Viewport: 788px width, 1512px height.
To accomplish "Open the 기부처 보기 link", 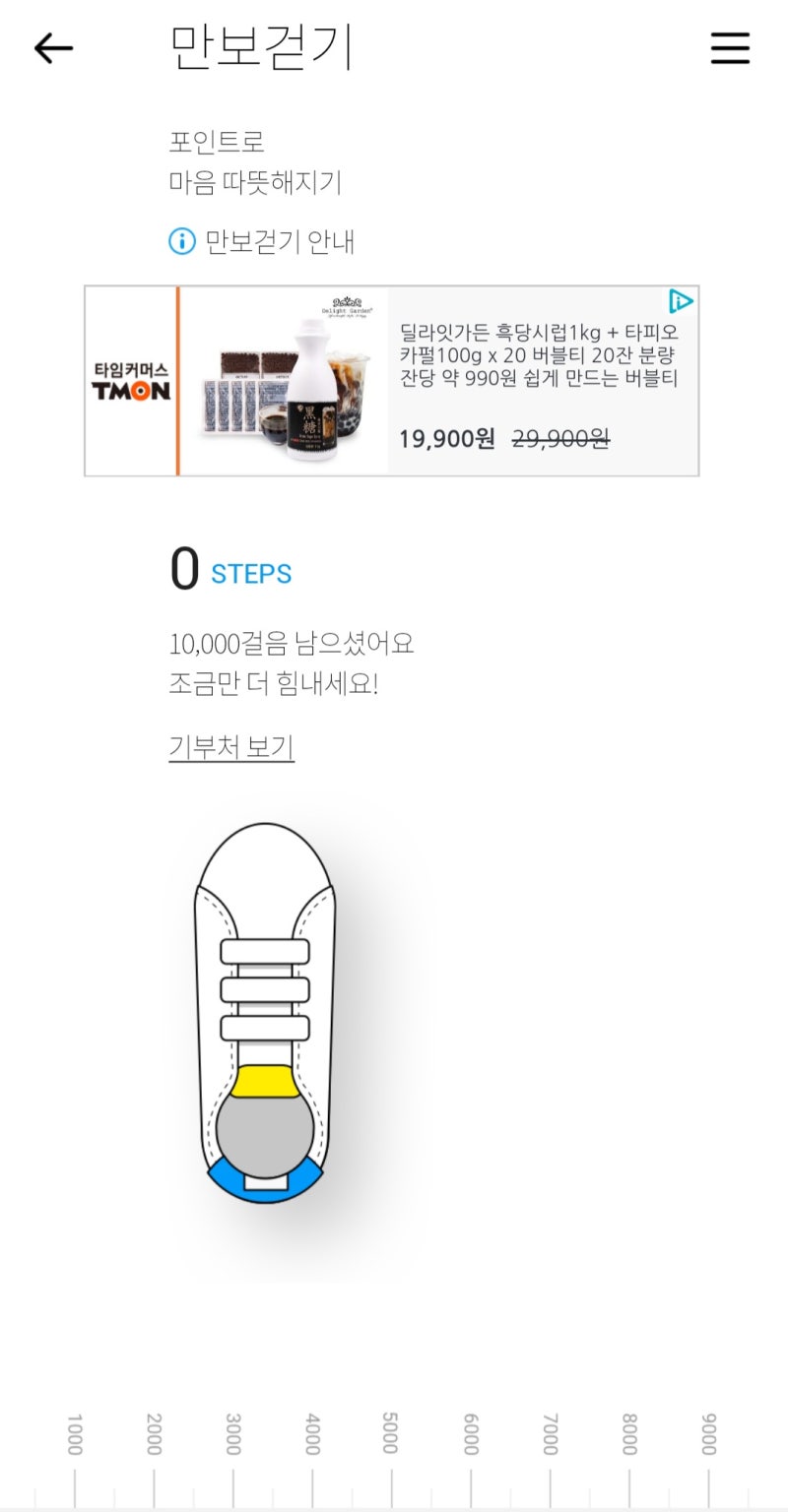I will coord(230,746).
